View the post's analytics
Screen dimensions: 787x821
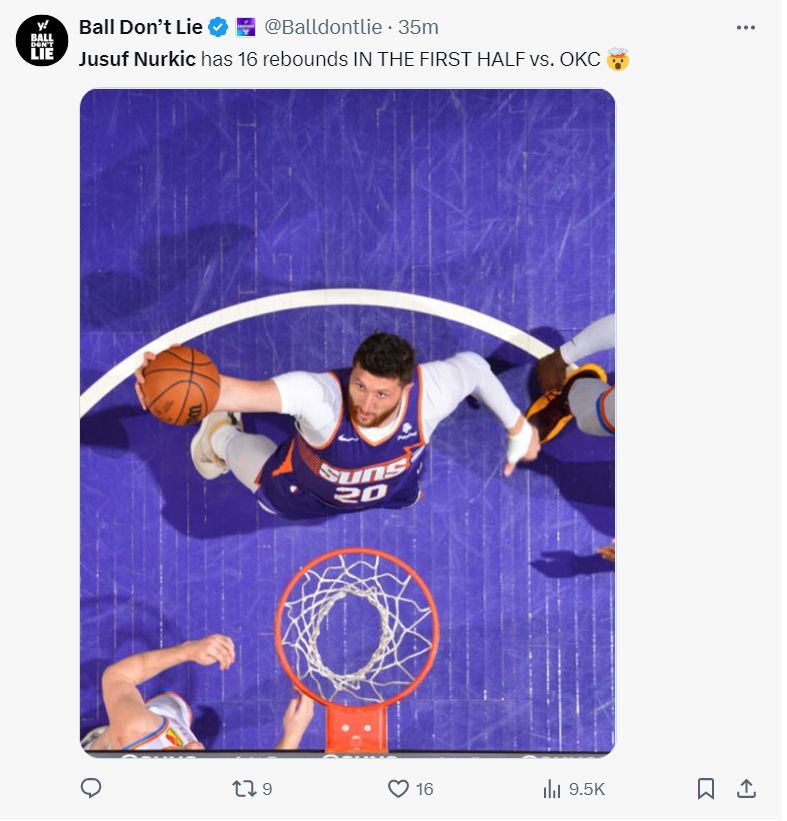(x=552, y=789)
